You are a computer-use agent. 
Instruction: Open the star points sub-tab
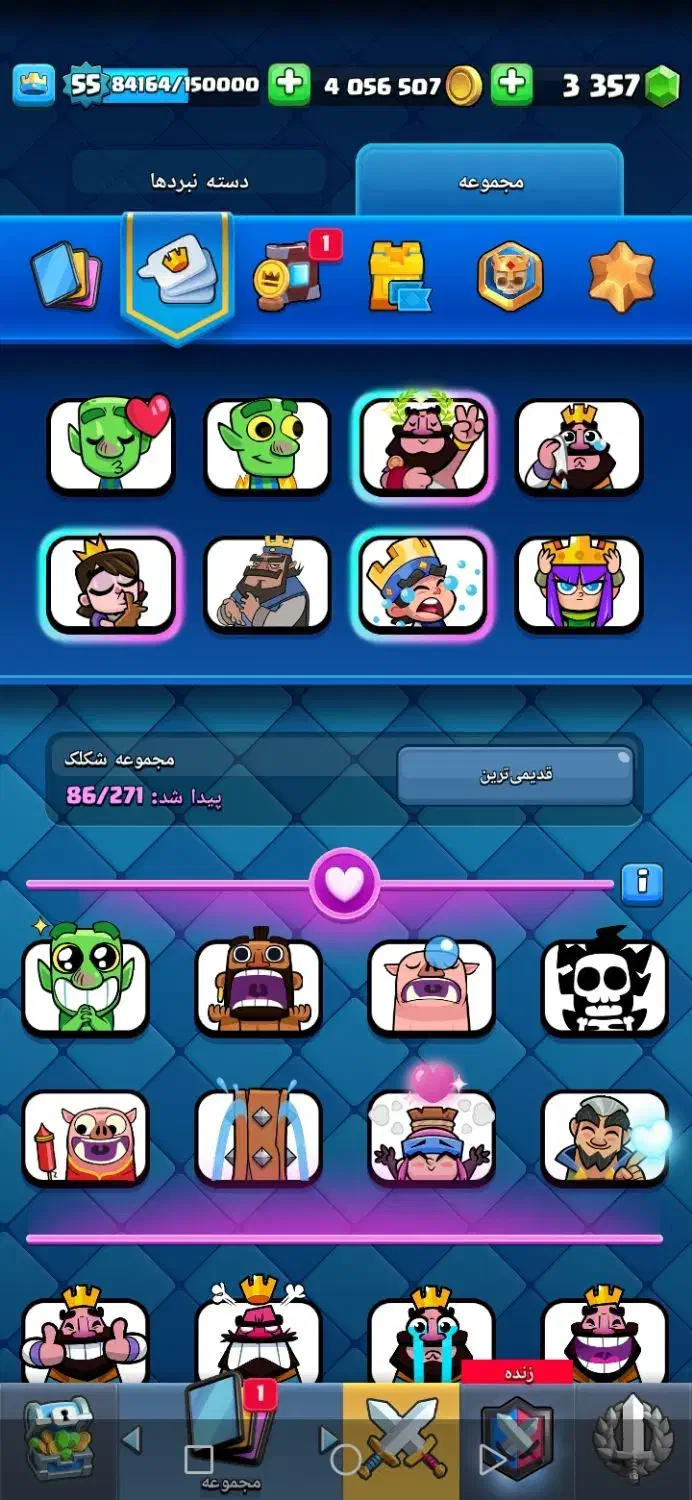(621, 275)
